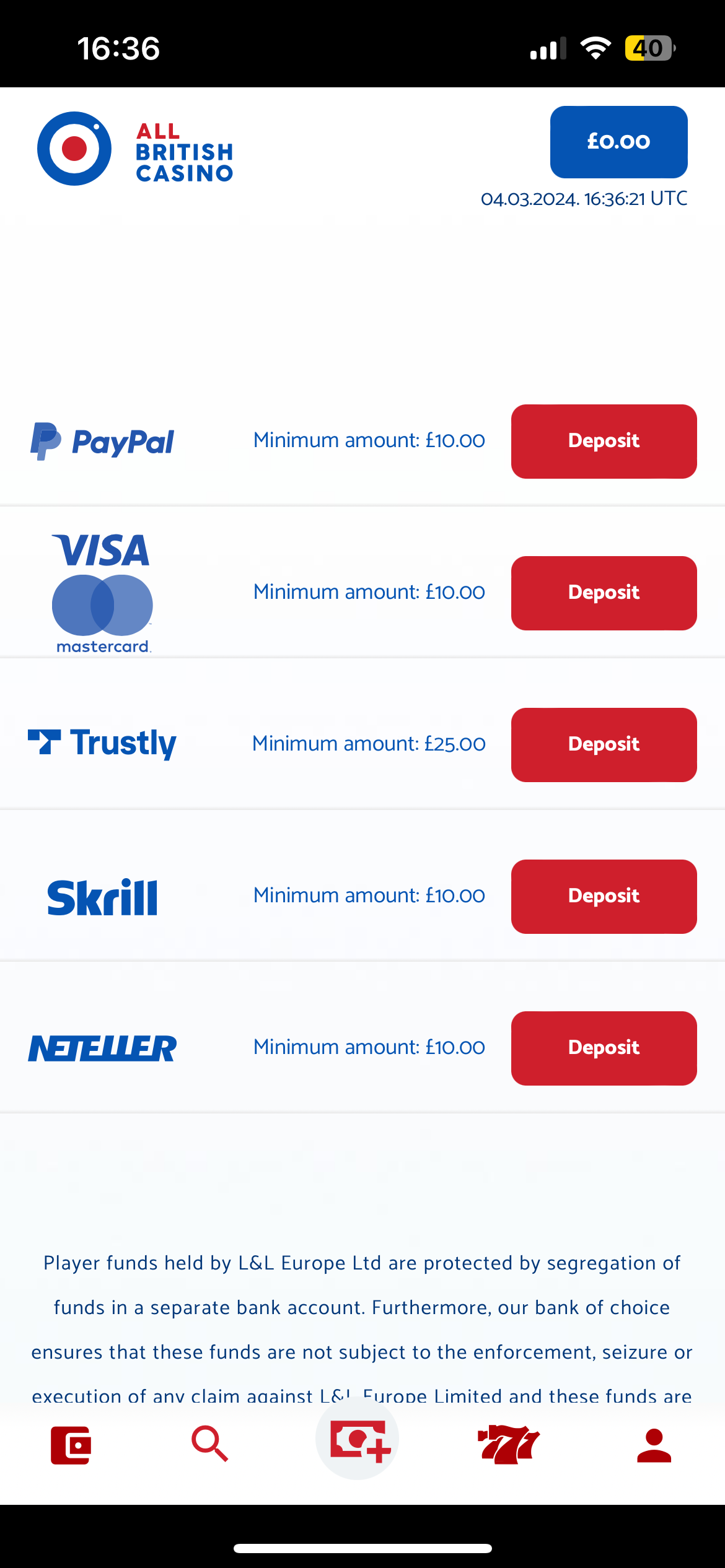Open the £0.00 balance button

tap(618, 142)
